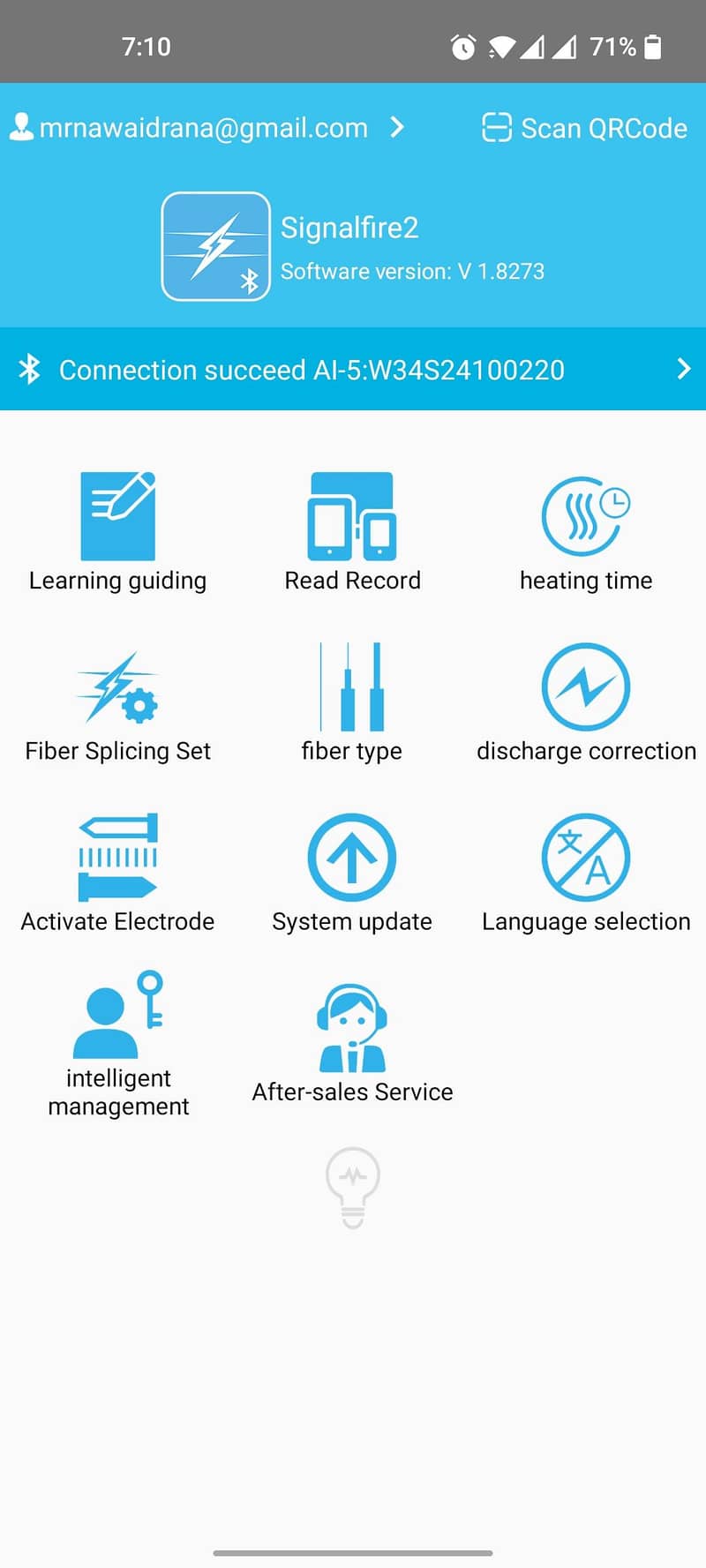
Task: View Read Record
Action: point(352,529)
